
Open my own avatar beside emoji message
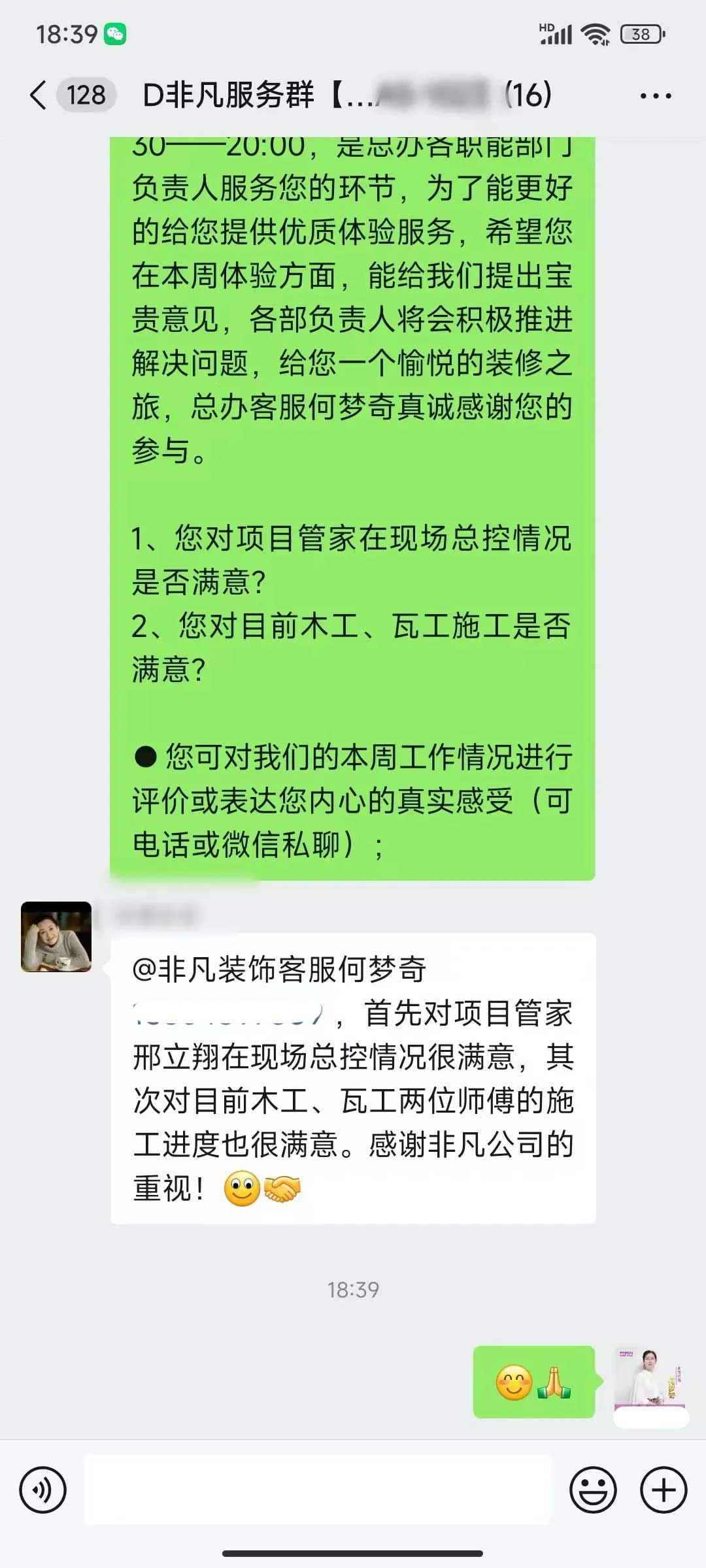click(650, 1380)
